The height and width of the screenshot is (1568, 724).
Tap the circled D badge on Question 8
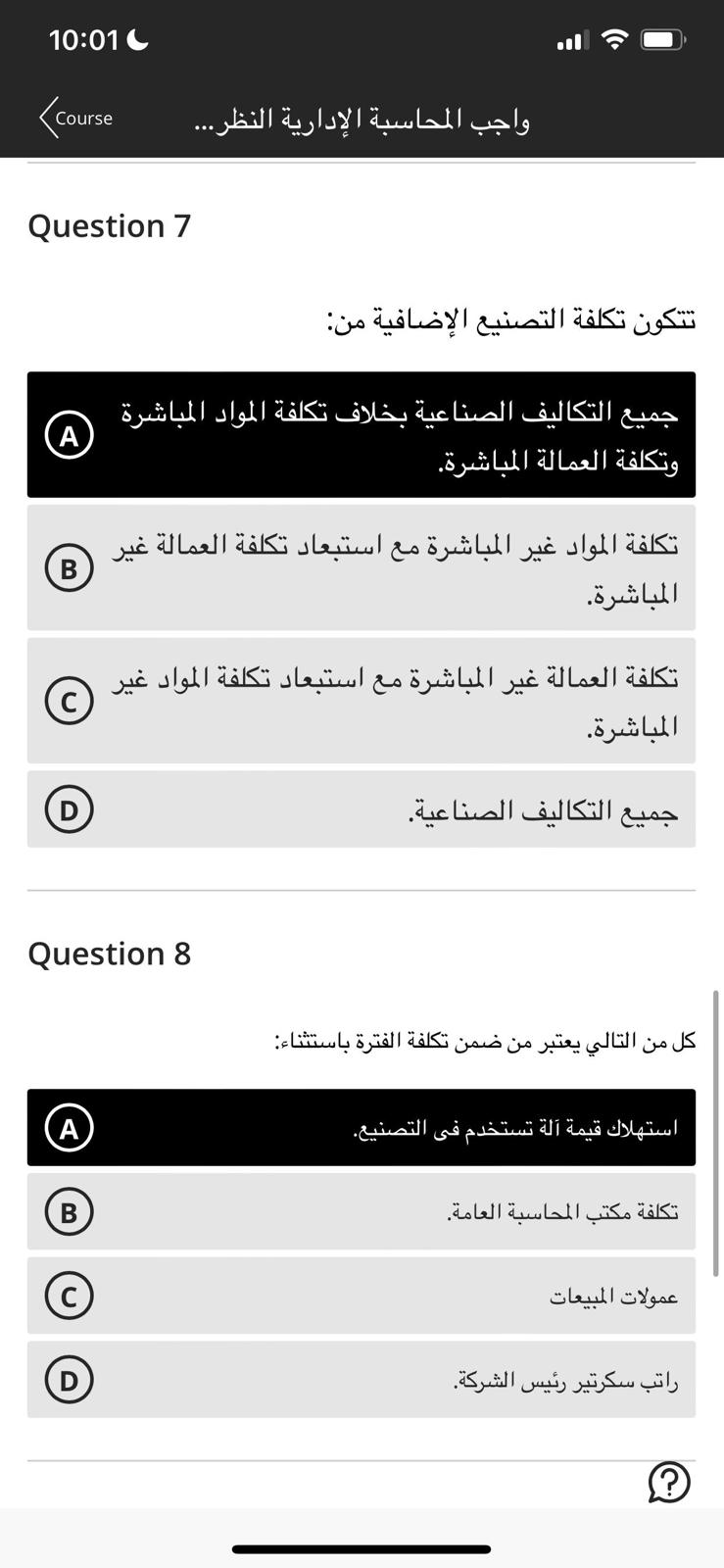[x=69, y=1379]
